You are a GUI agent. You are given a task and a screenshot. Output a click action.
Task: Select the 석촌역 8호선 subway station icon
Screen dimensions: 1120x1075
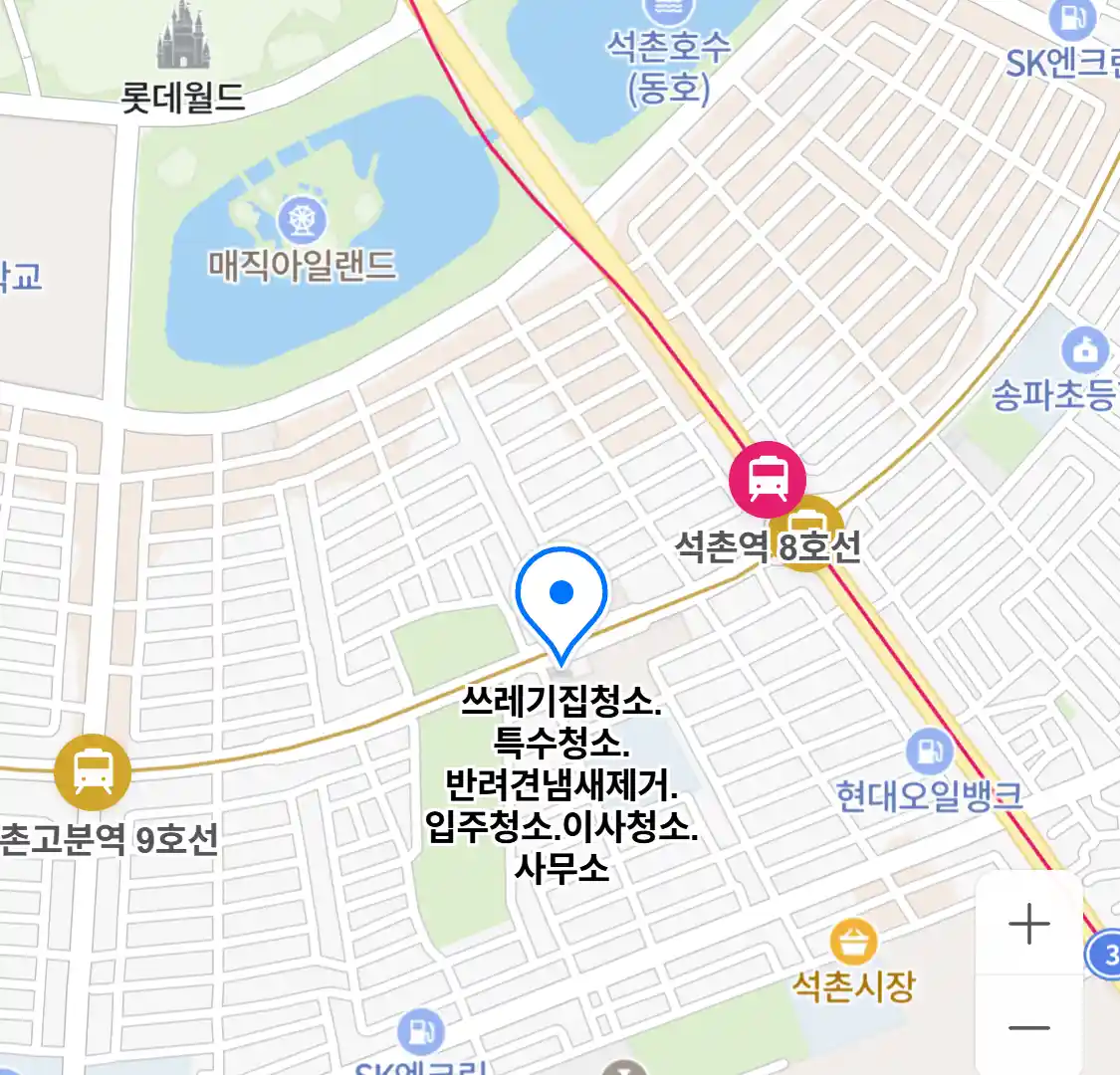(768, 479)
